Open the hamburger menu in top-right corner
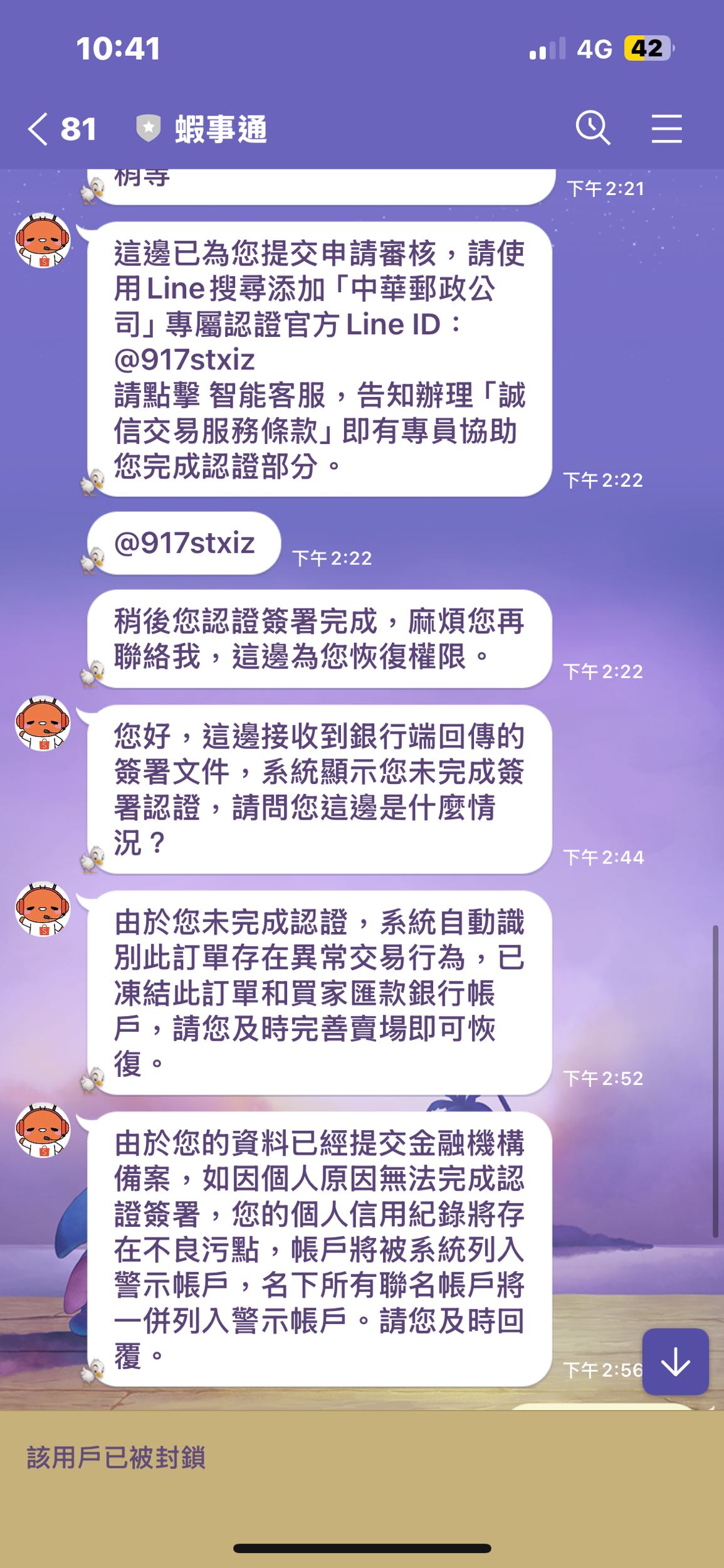The image size is (724, 1568). tap(668, 128)
